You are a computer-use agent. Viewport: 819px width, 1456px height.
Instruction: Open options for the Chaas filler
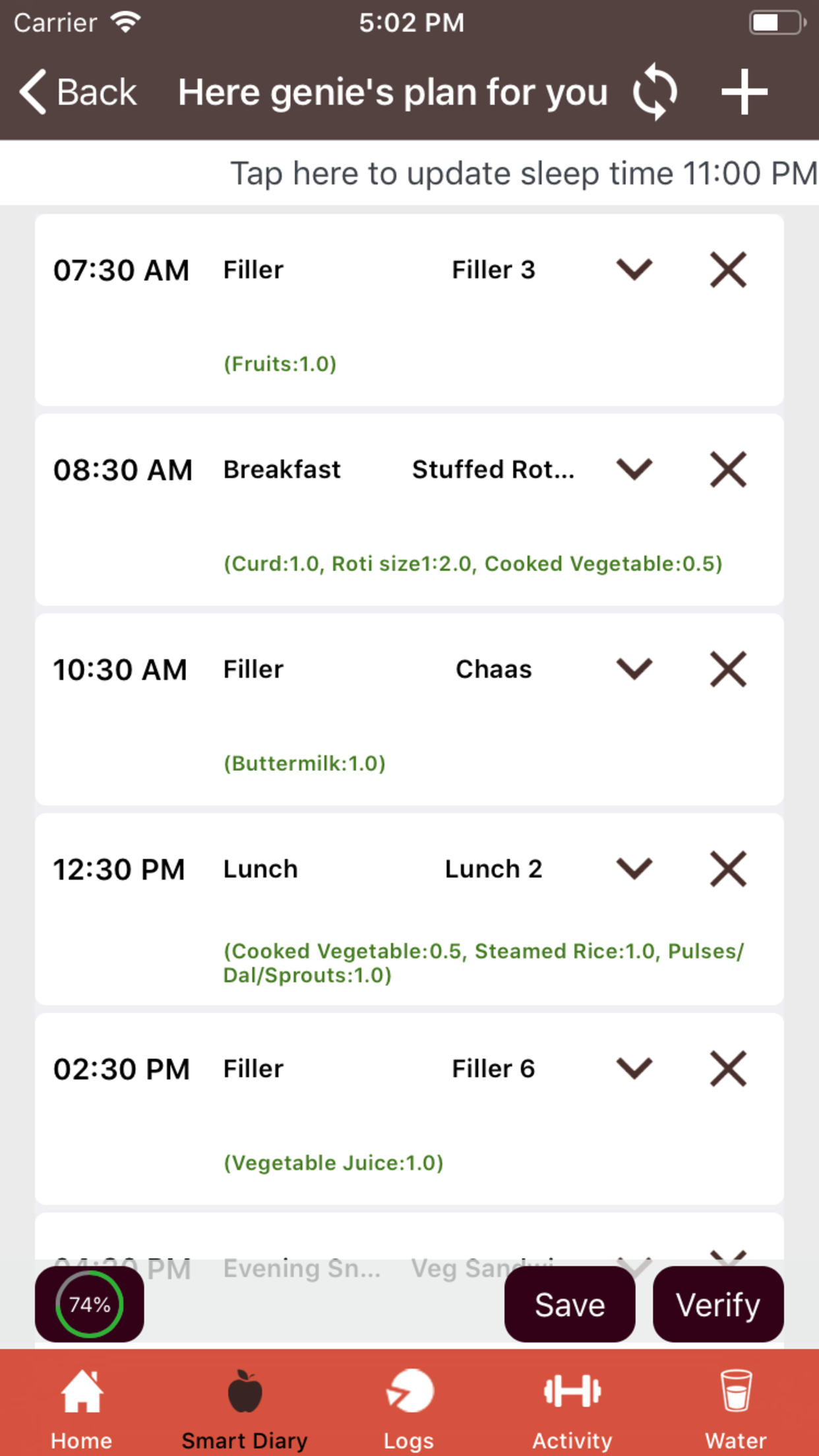[x=634, y=669]
